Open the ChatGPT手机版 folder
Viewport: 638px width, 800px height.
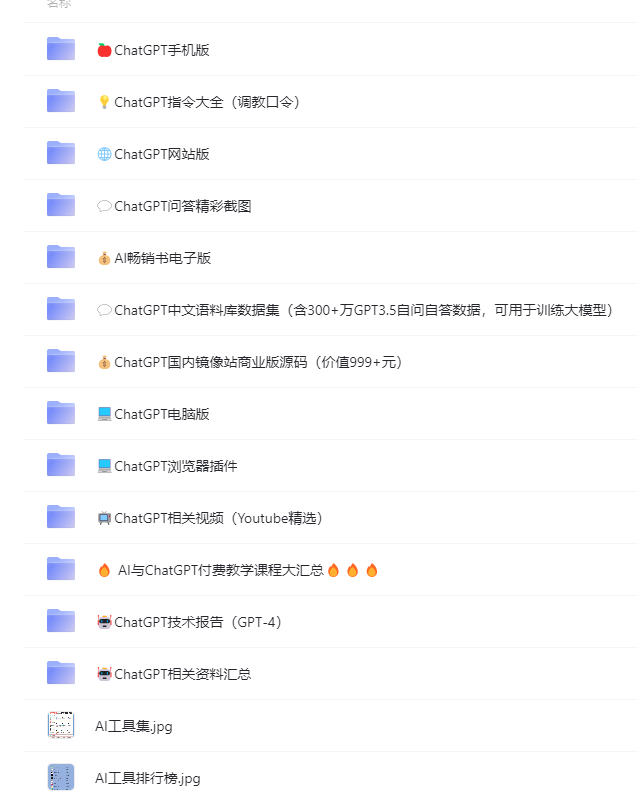[153, 50]
